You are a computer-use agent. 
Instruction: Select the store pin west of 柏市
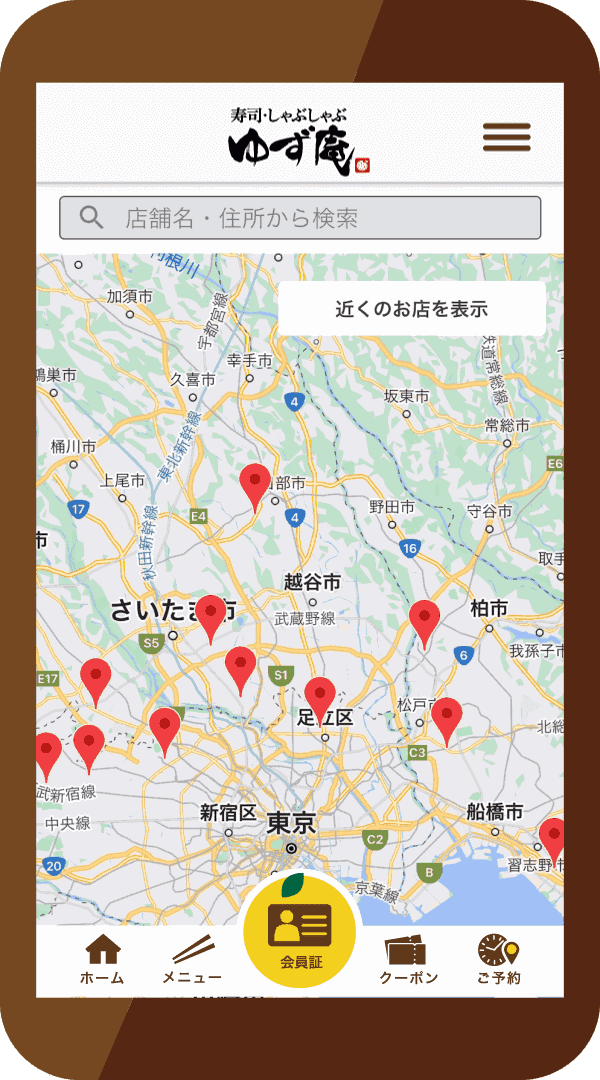coord(425,621)
